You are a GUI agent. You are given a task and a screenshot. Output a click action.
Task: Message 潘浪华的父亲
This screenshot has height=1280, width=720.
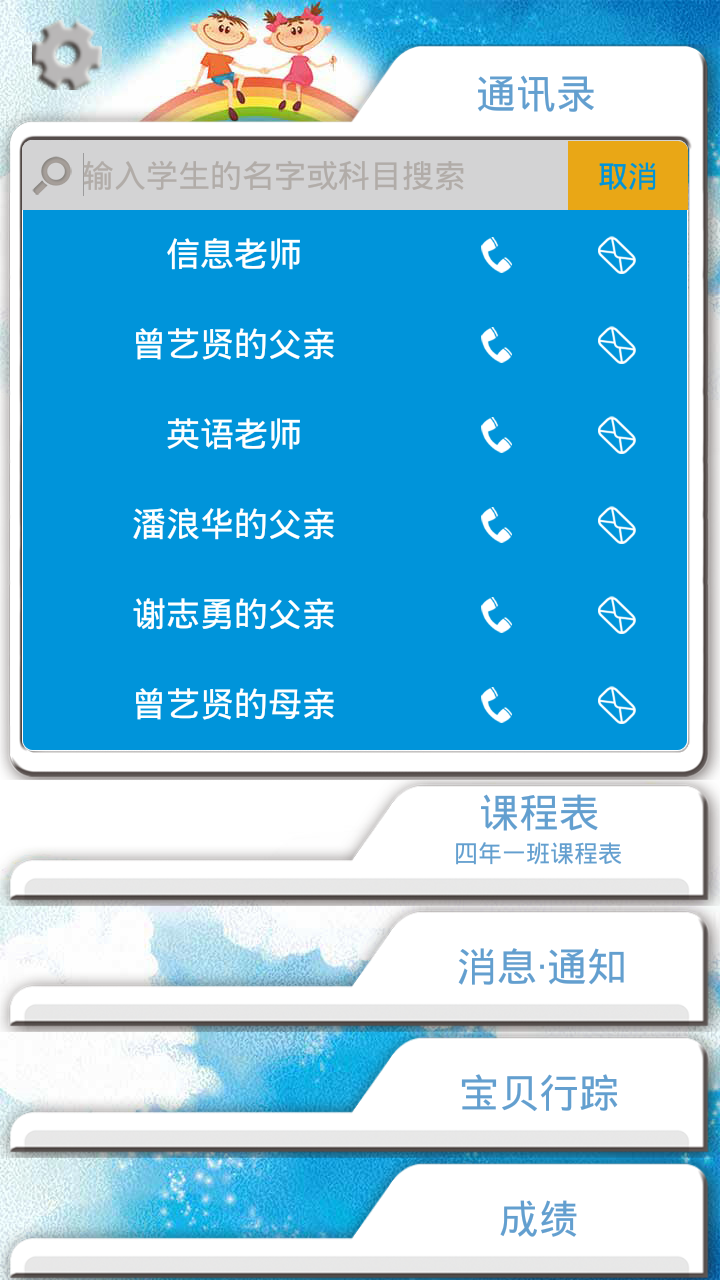pyautogui.click(x=616, y=526)
